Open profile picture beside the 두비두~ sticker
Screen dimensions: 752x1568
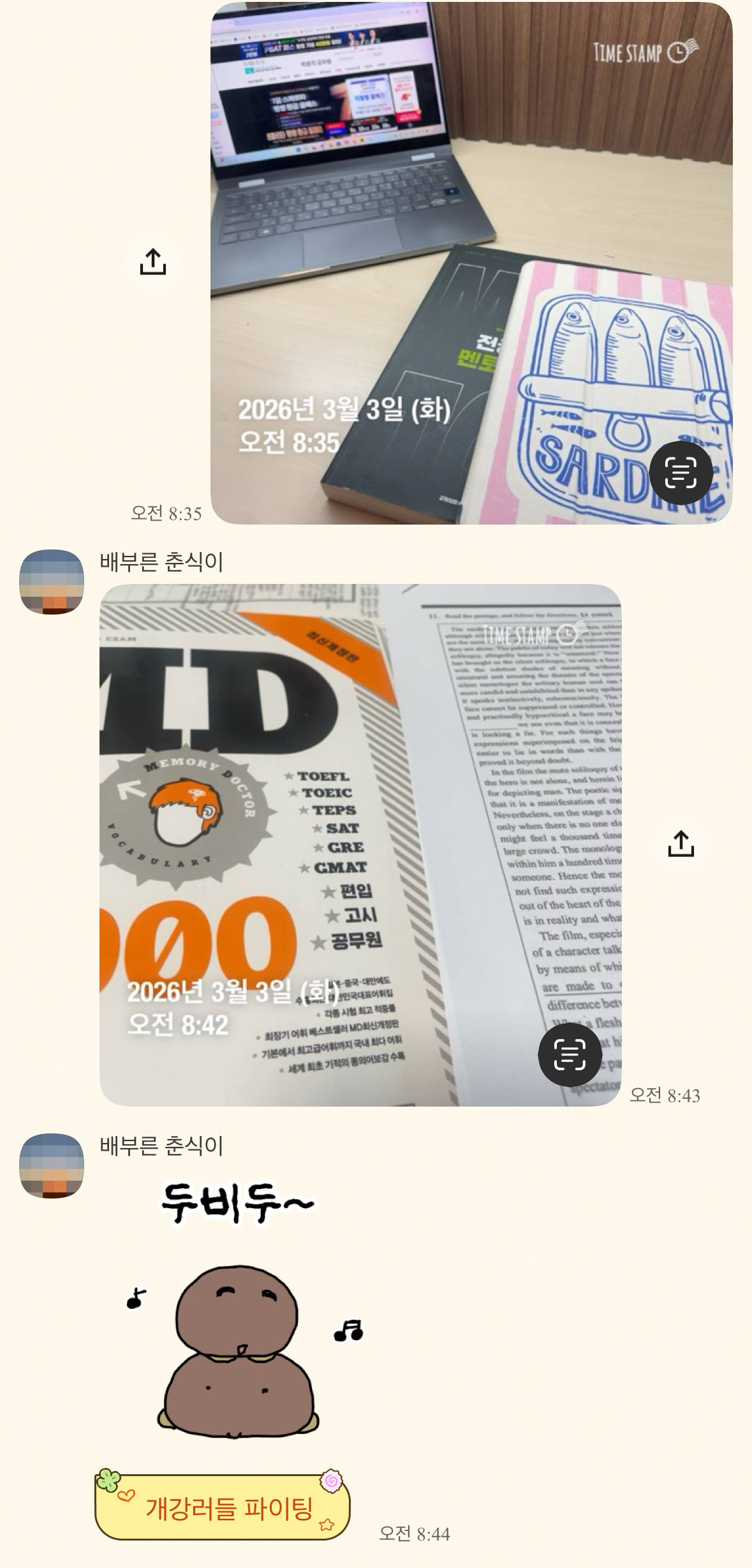tap(52, 1166)
